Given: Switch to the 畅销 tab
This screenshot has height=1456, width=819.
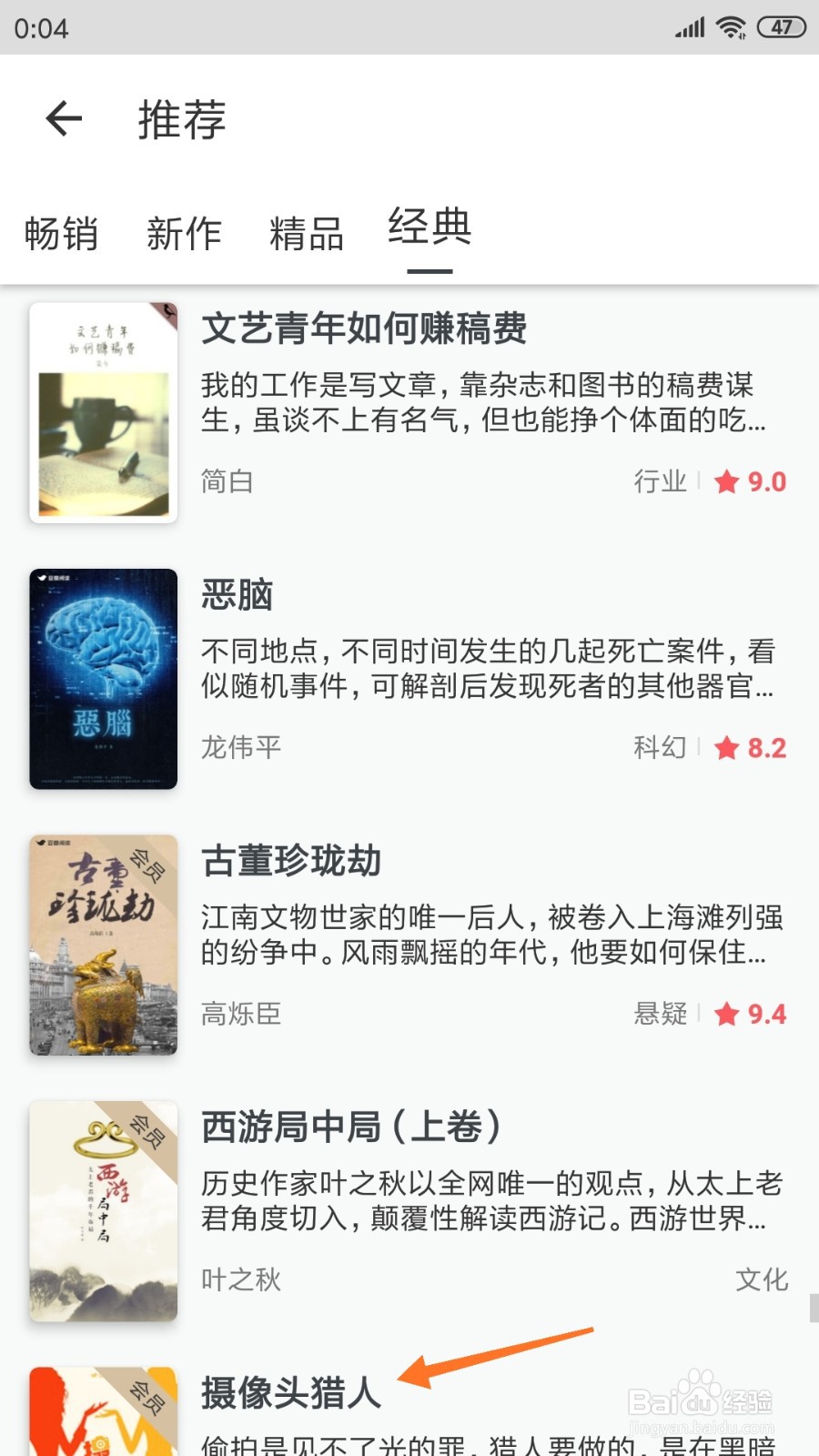Looking at the screenshot, I should point(61,234).
